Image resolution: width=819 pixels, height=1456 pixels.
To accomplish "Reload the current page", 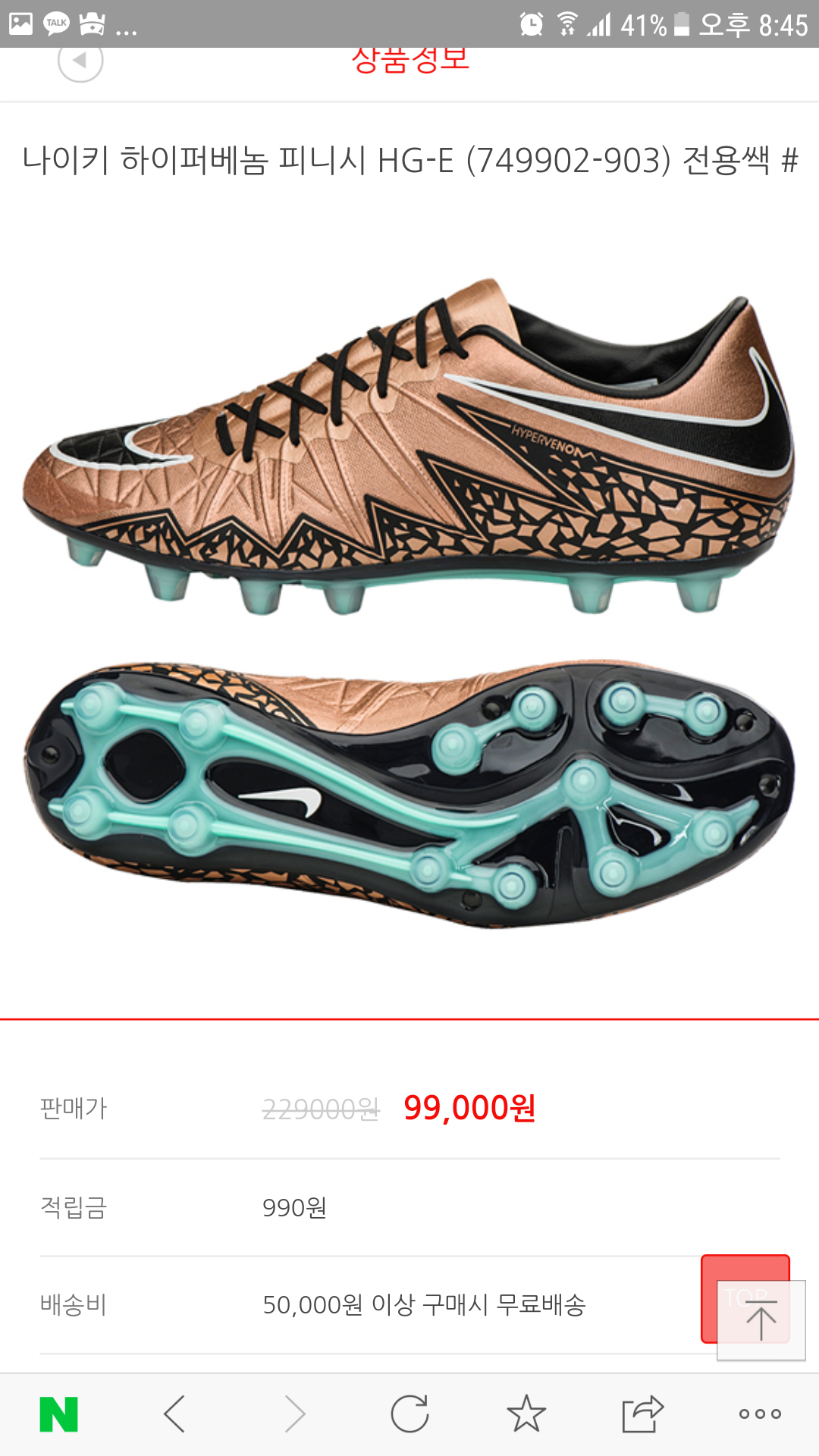I will pyautogui.click(x=409, y=1414).
